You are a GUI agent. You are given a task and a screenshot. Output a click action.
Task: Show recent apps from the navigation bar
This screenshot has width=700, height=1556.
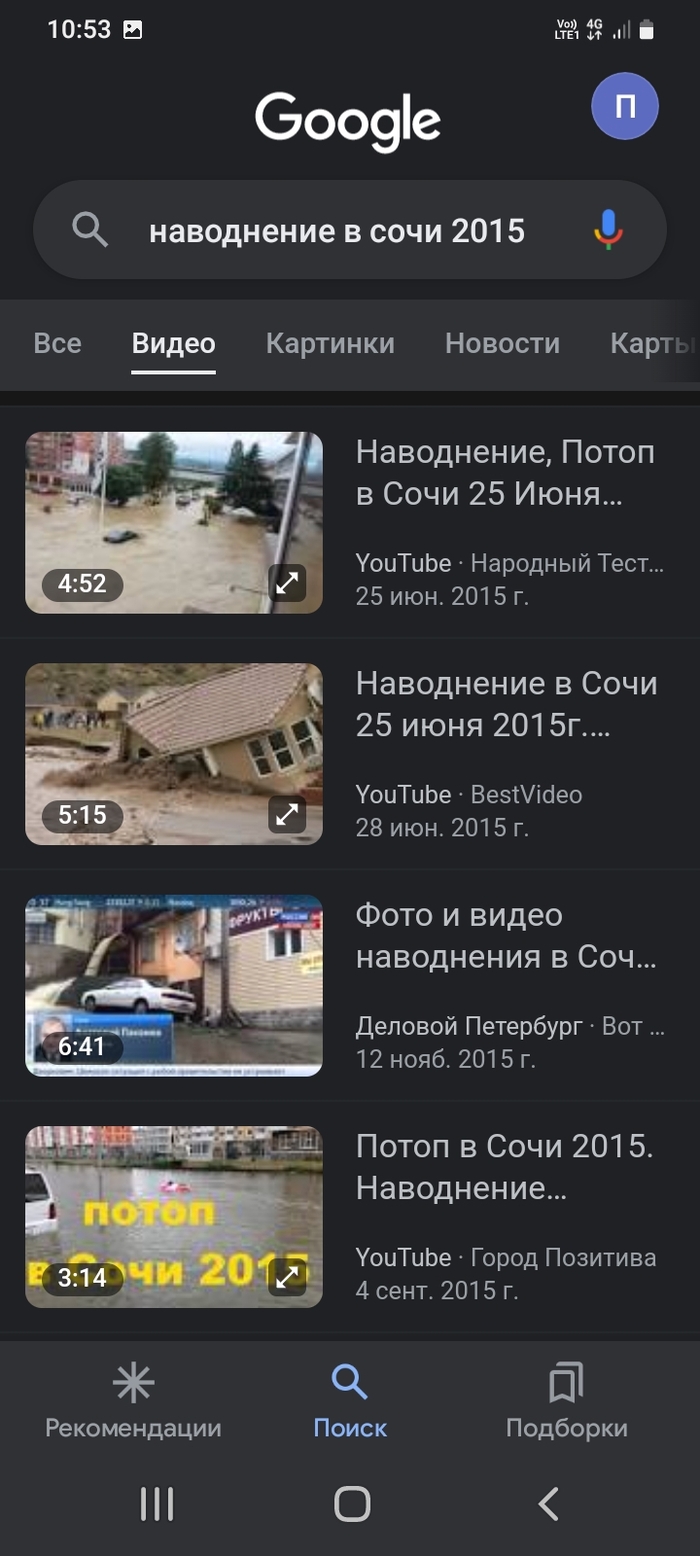pos(157,1503)
